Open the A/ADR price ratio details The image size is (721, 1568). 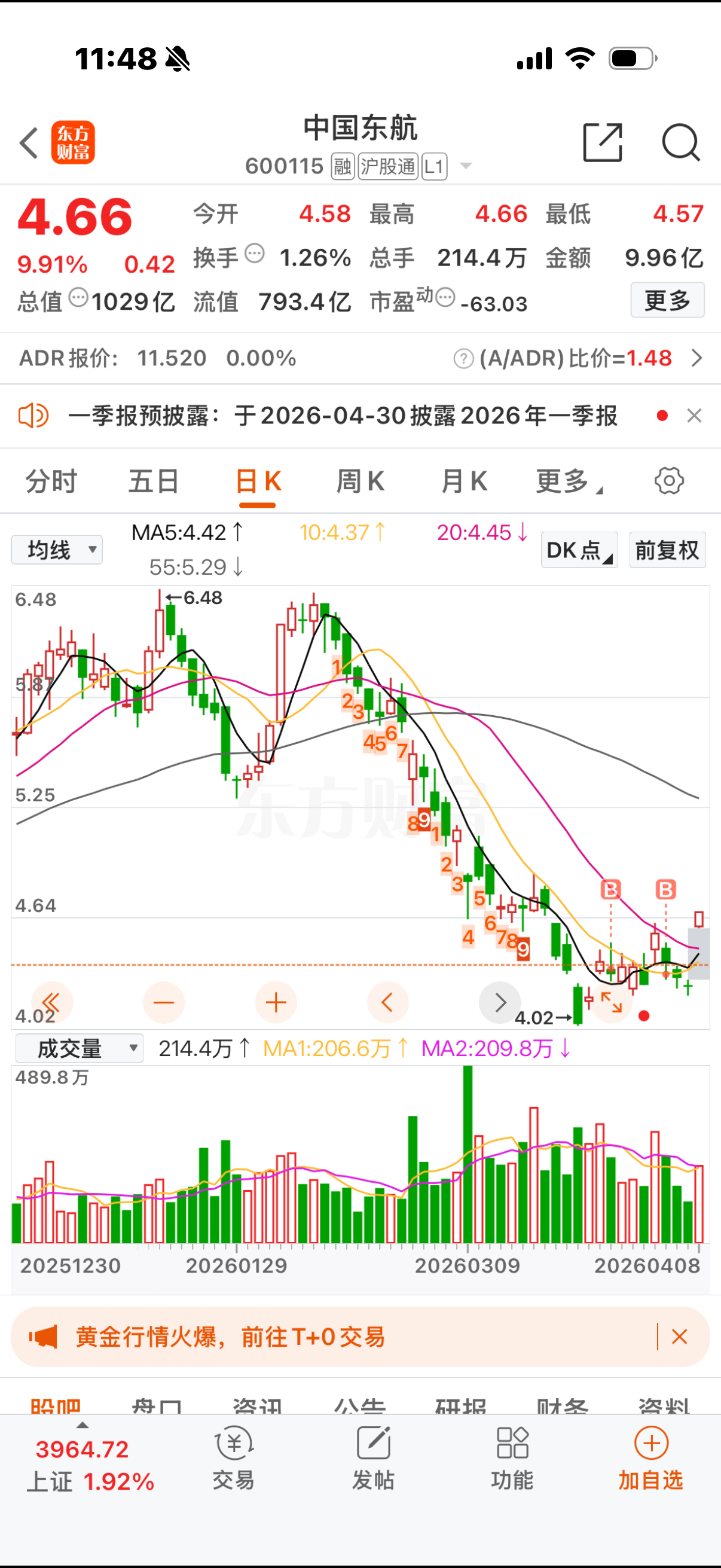point(696,358)
